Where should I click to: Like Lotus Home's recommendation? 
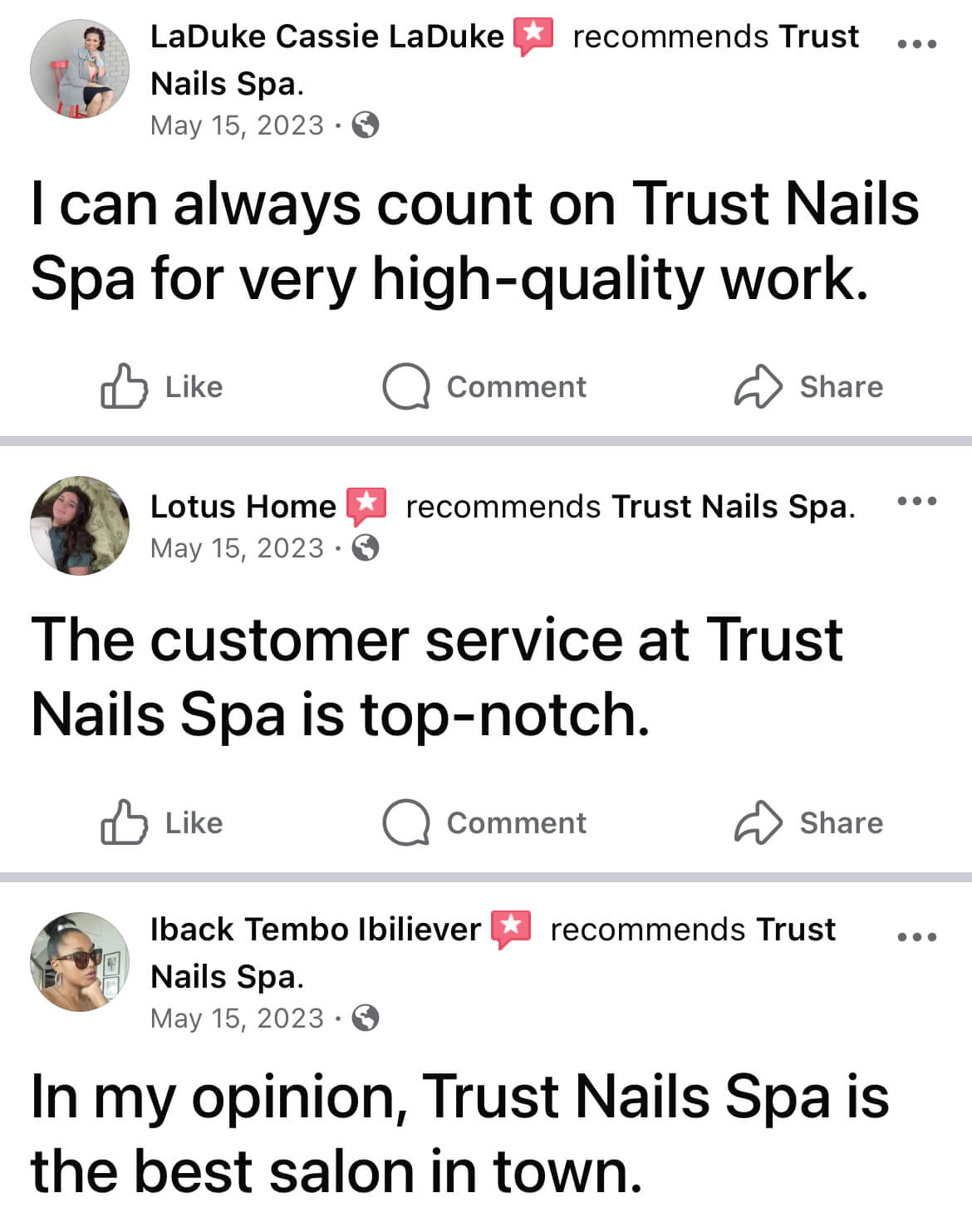pos(162,822)
